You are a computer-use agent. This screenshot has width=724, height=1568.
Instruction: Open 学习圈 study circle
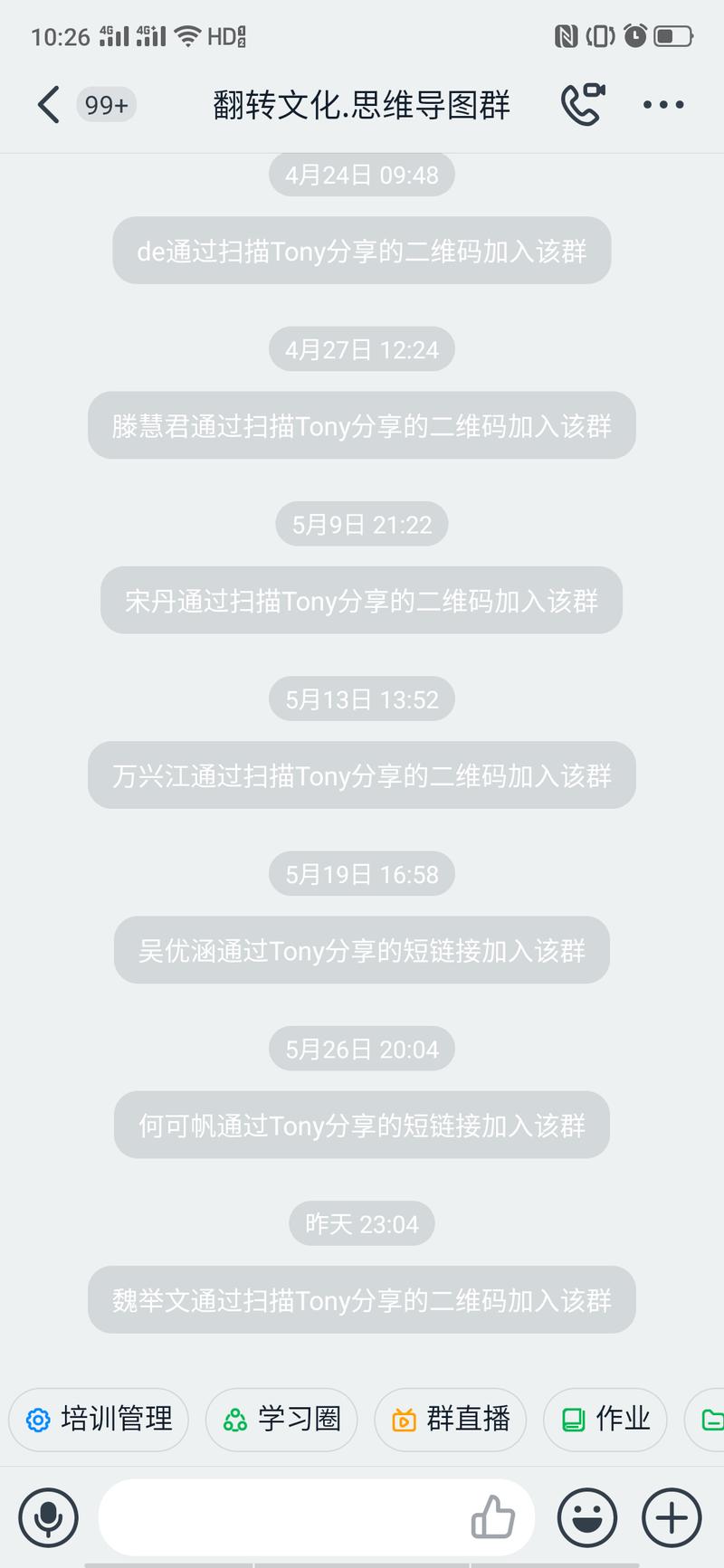pyautogui.click(x=281, y=1420)
